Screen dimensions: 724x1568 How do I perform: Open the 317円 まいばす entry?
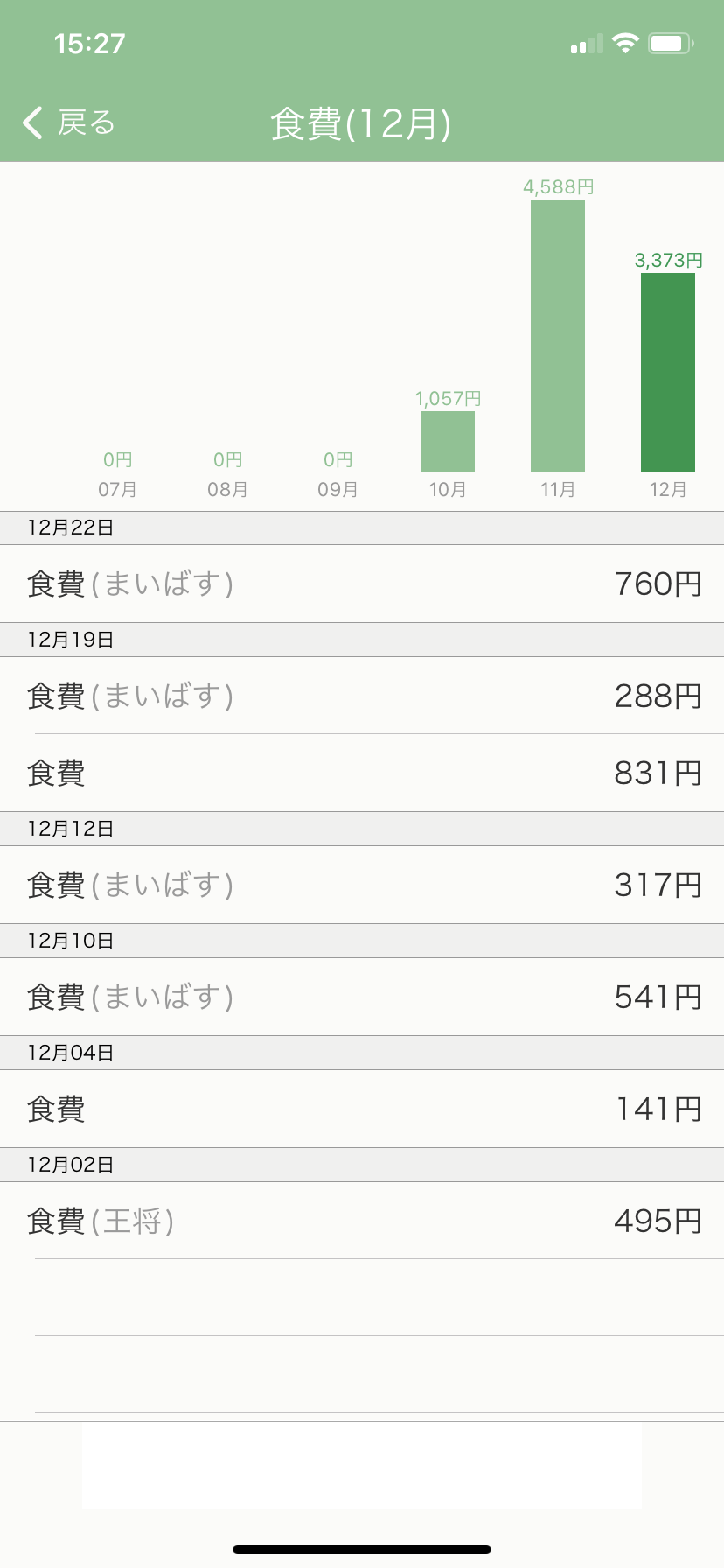point(362,885)
